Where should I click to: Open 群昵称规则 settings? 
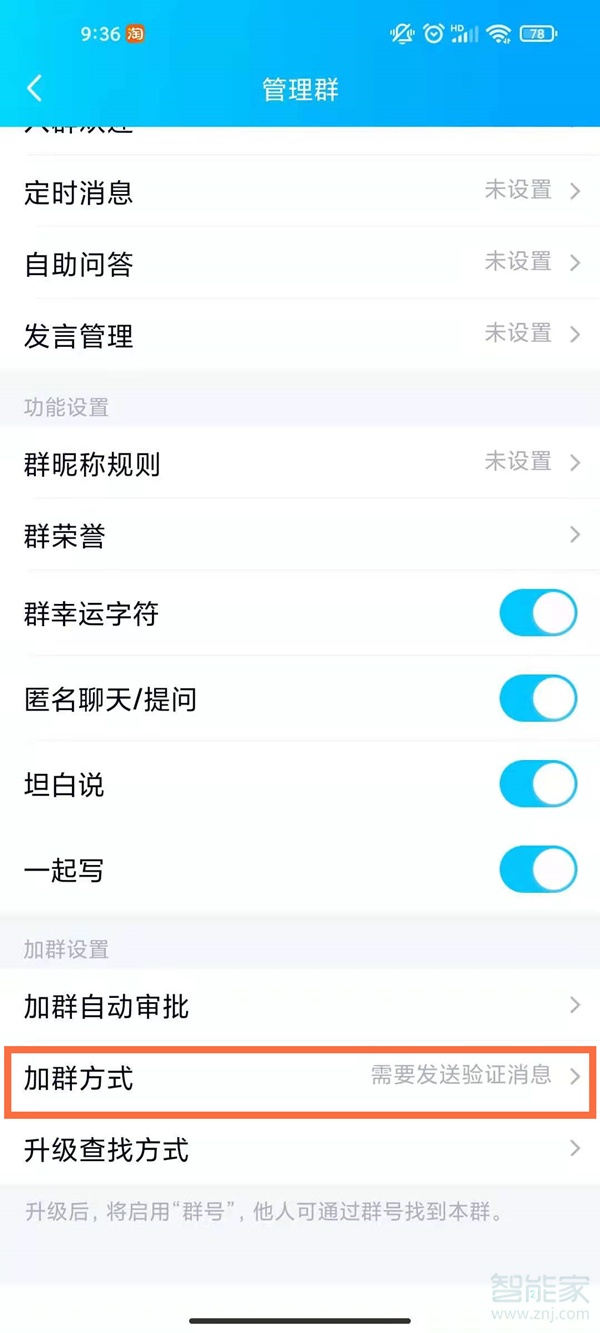[x=300, y=463]
